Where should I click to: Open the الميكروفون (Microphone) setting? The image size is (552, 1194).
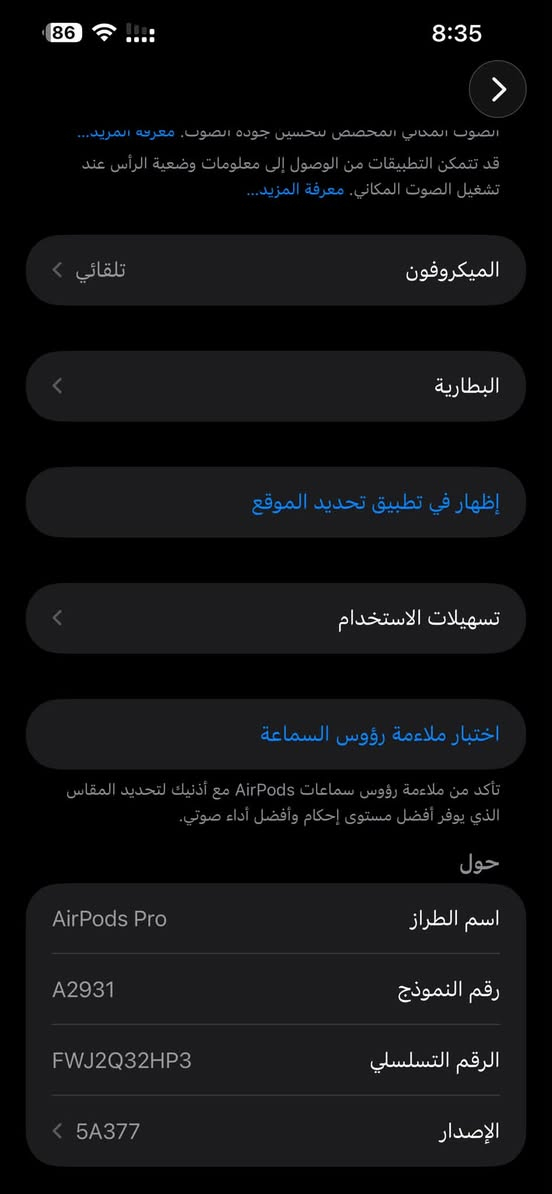point(276,270)
